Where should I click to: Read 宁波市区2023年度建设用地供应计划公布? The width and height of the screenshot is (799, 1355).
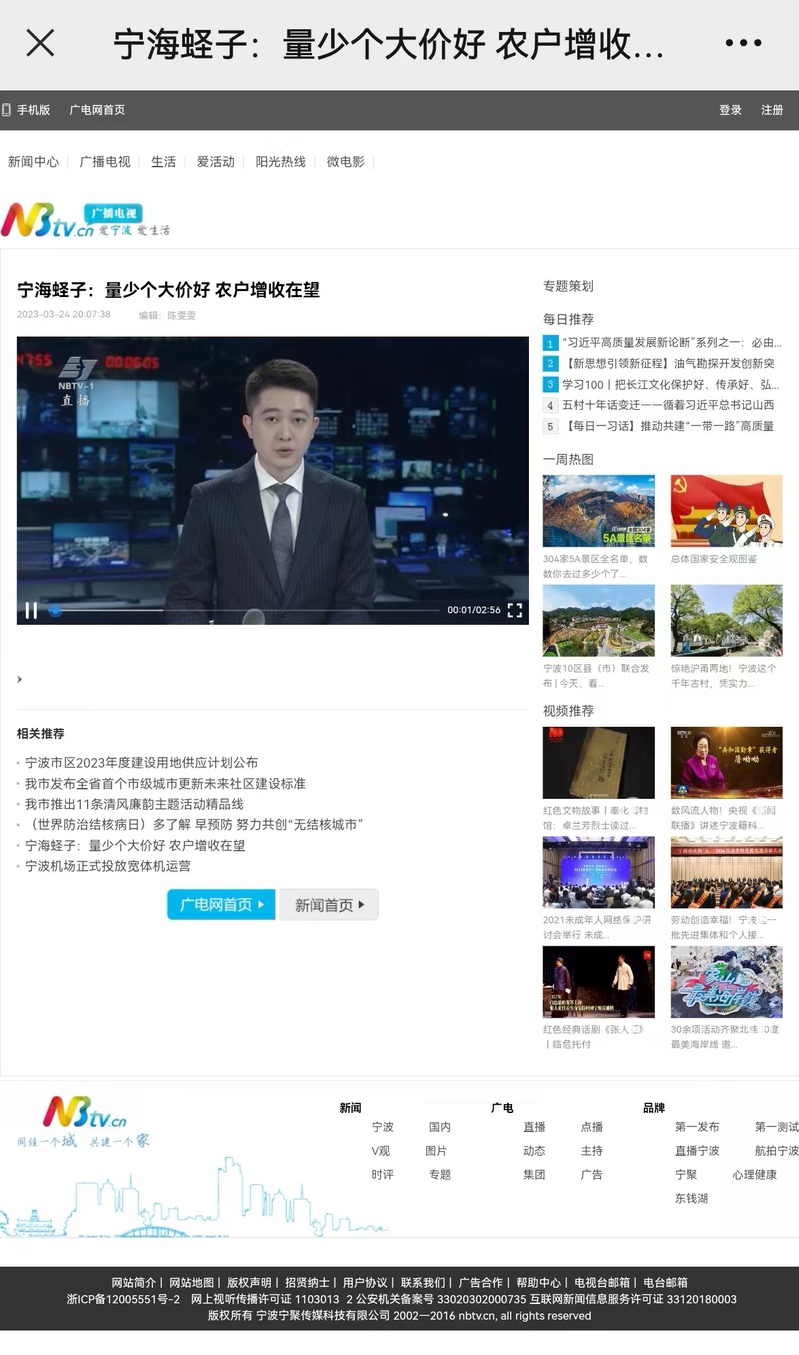click(x=141, y=763)
